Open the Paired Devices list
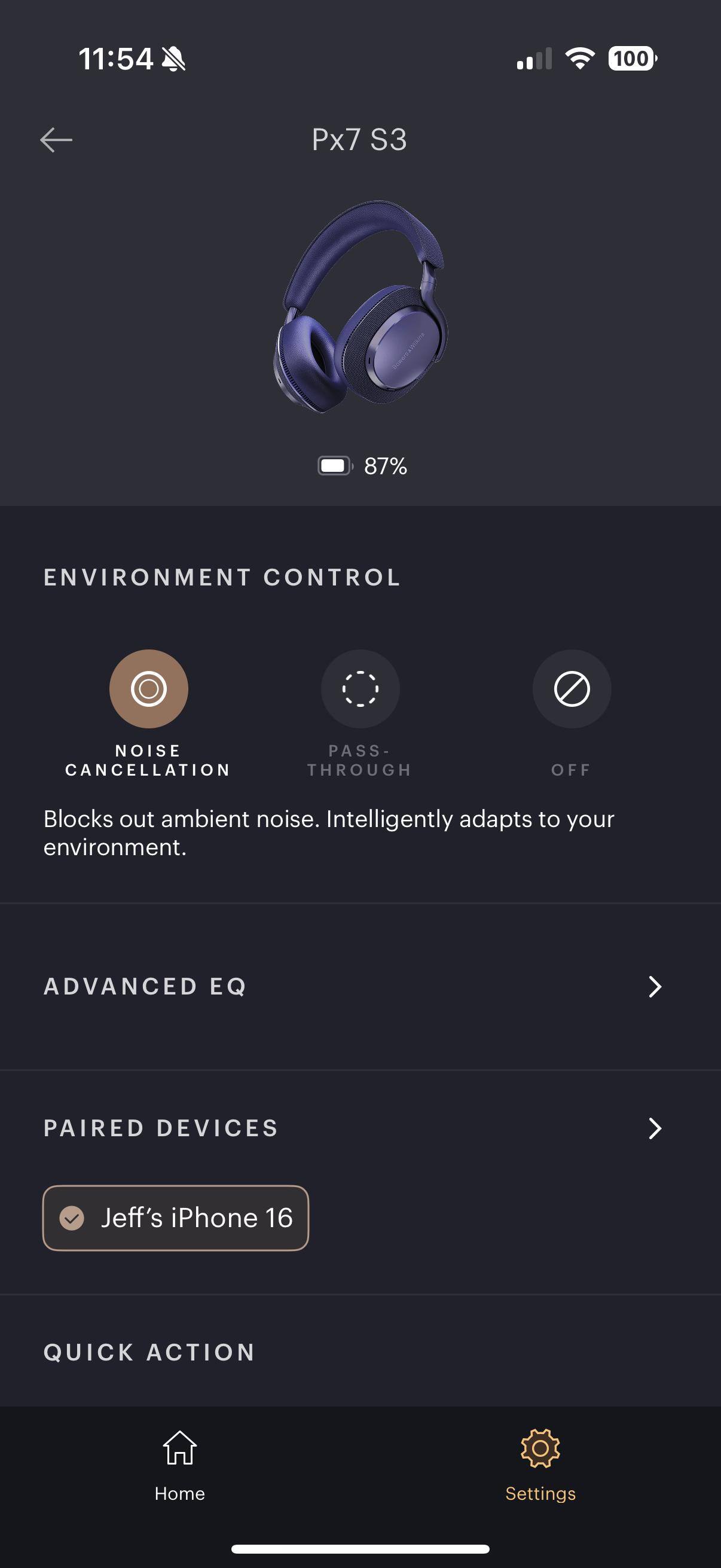This screenshot has height=1568, width=721. pos(360,1128)
